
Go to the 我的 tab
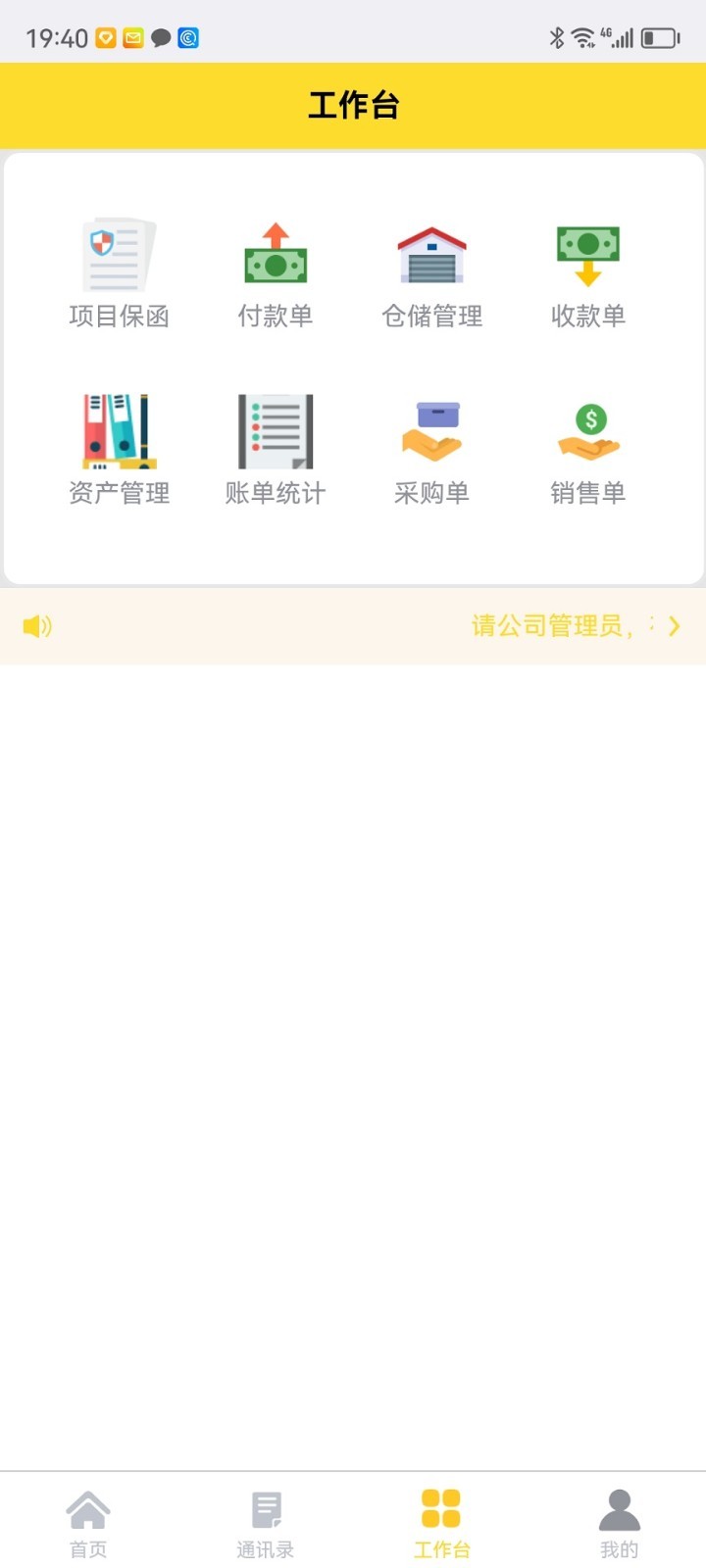(x=619, y=1523)
